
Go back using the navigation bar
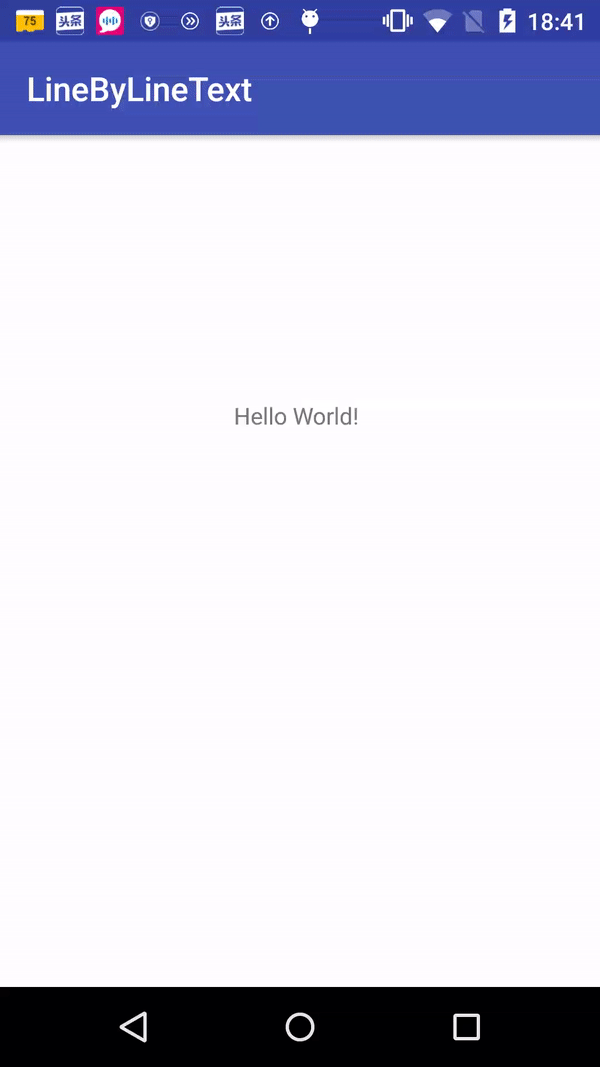click(133, 1026)
